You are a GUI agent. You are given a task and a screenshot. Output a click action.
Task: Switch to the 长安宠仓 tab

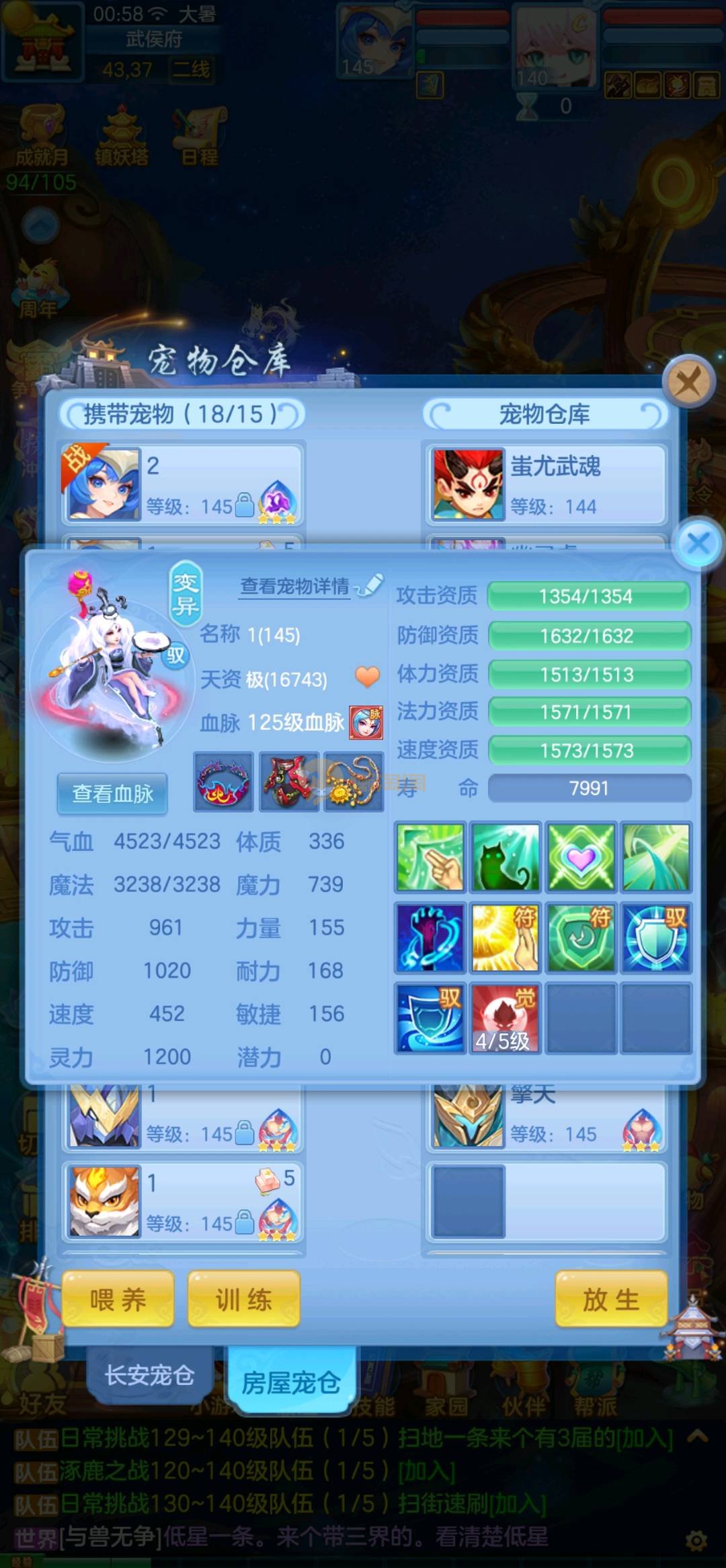(149, 1374)
